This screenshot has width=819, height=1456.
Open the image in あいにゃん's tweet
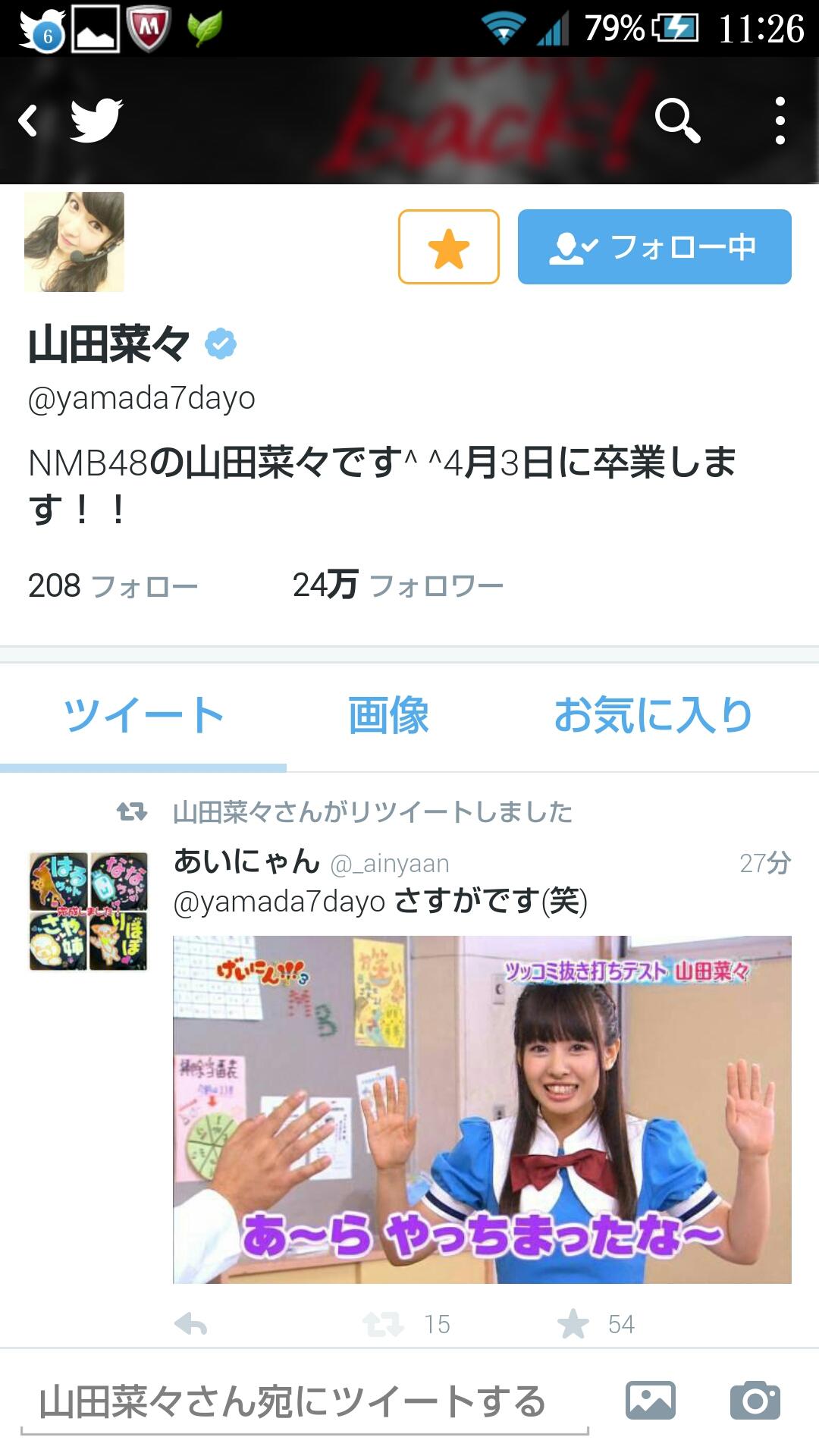point(482,1109)
